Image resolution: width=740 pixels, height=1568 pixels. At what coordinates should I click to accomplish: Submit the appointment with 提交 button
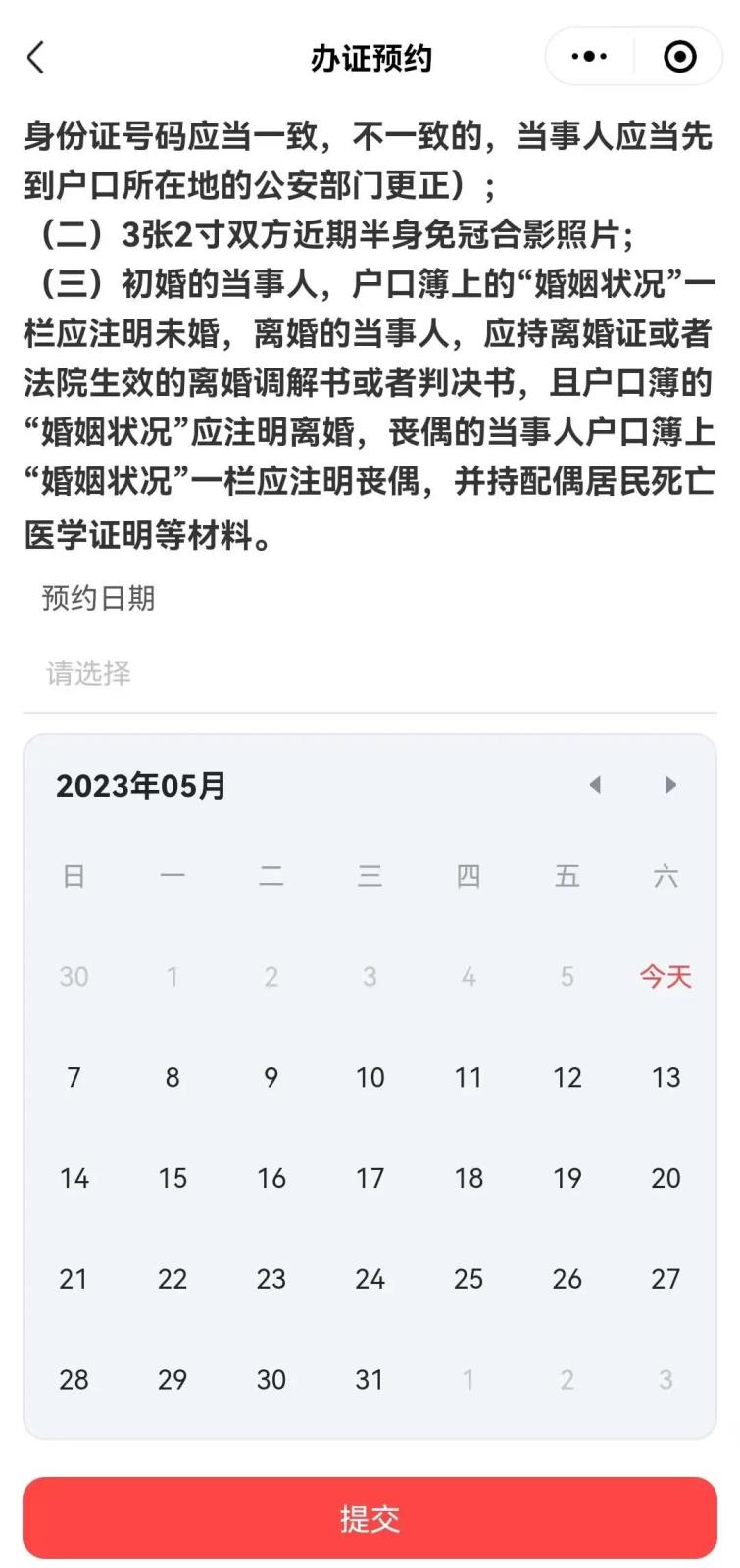(x=370, y=1518)
